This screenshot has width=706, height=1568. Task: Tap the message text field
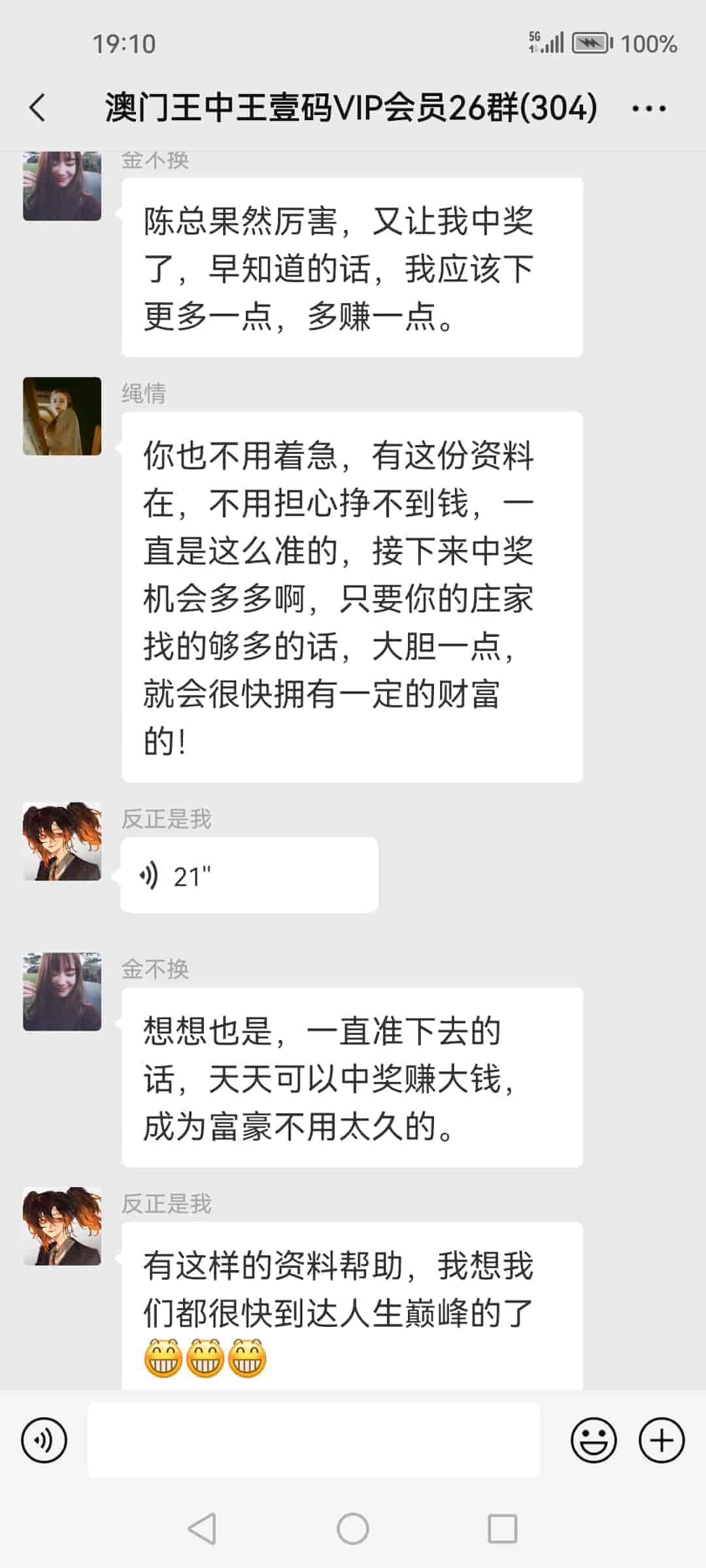tap(314, 1440)
